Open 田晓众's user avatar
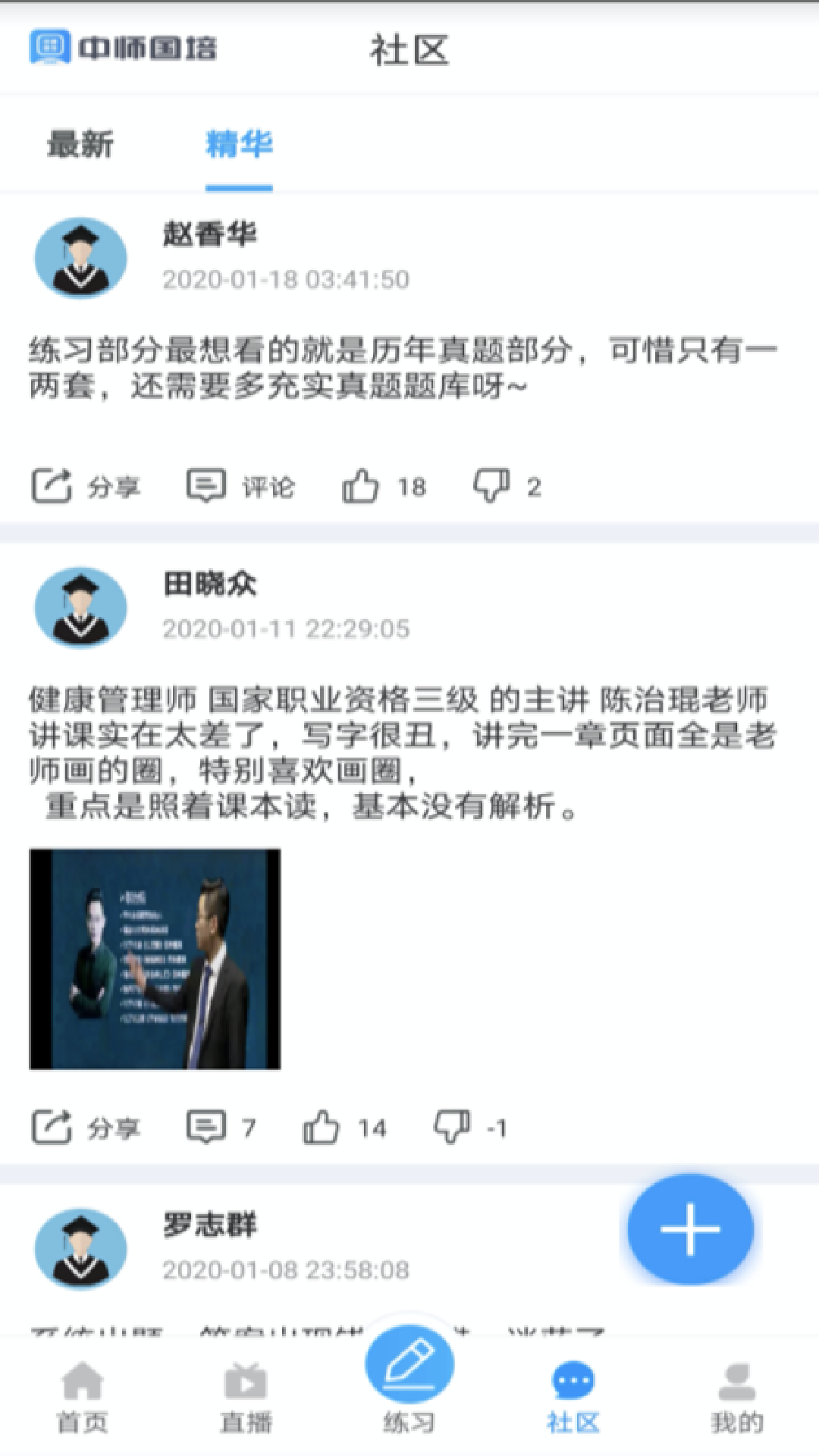 pos(80,607)
